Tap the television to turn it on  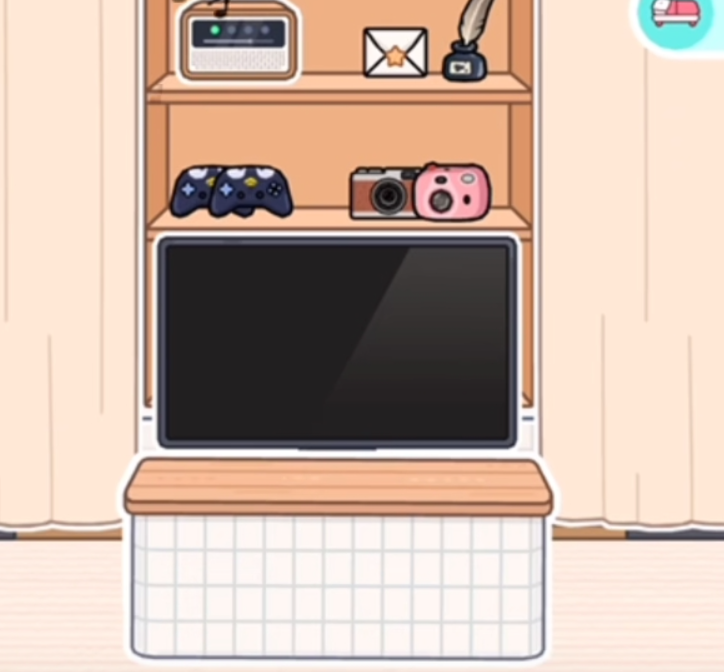coord(338,342)
